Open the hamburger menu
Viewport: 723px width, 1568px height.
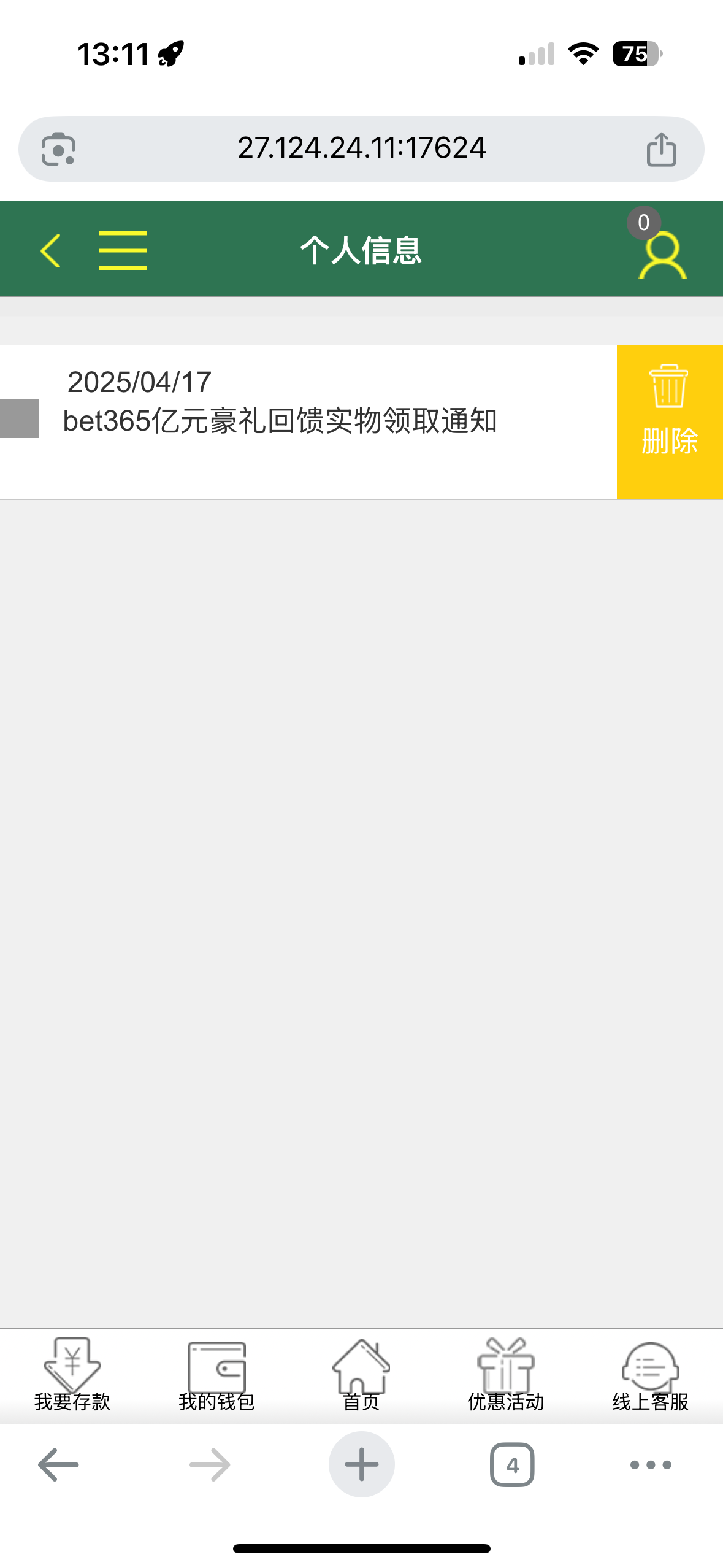(123, 250)
